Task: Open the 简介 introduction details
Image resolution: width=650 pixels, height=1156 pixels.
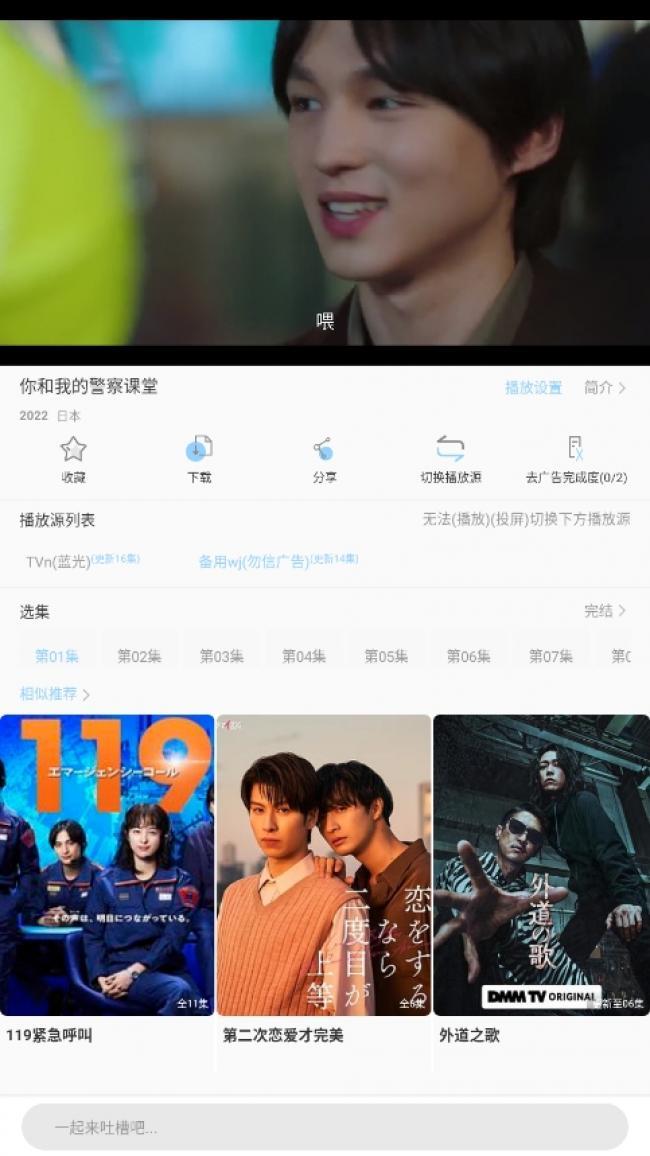Action: click(x=604, y=388)
